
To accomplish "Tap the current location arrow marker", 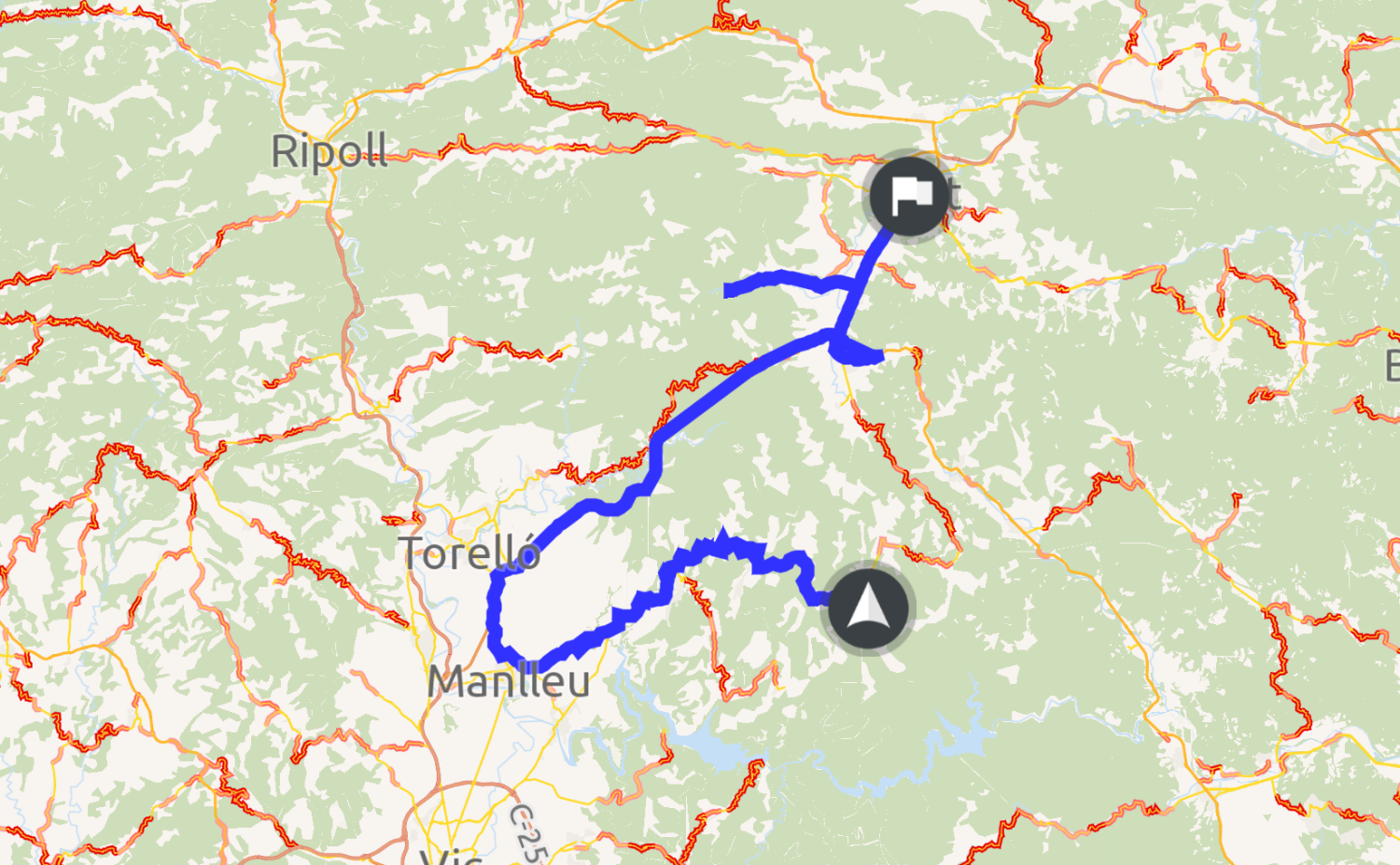I will click(868, 608).
